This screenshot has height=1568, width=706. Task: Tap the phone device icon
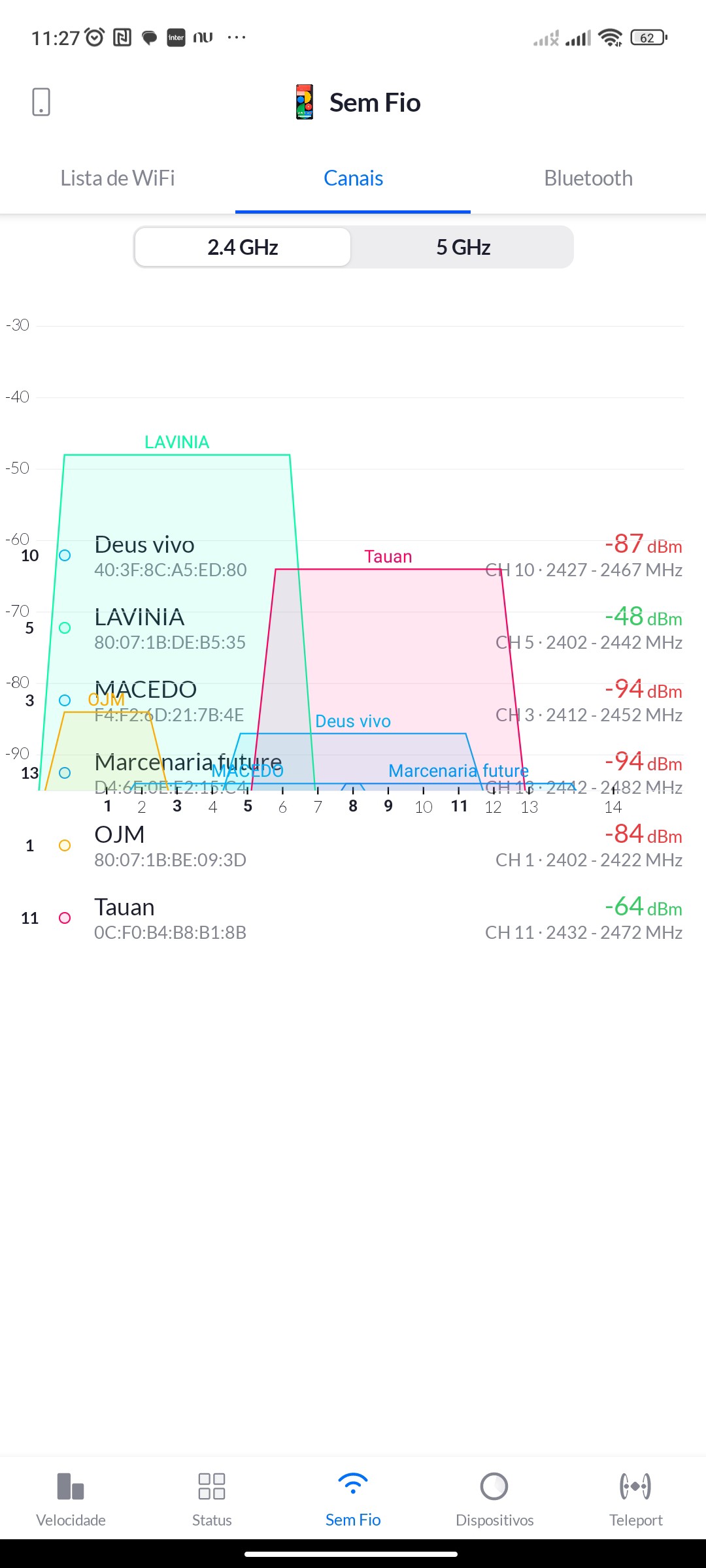coord(41,103)
